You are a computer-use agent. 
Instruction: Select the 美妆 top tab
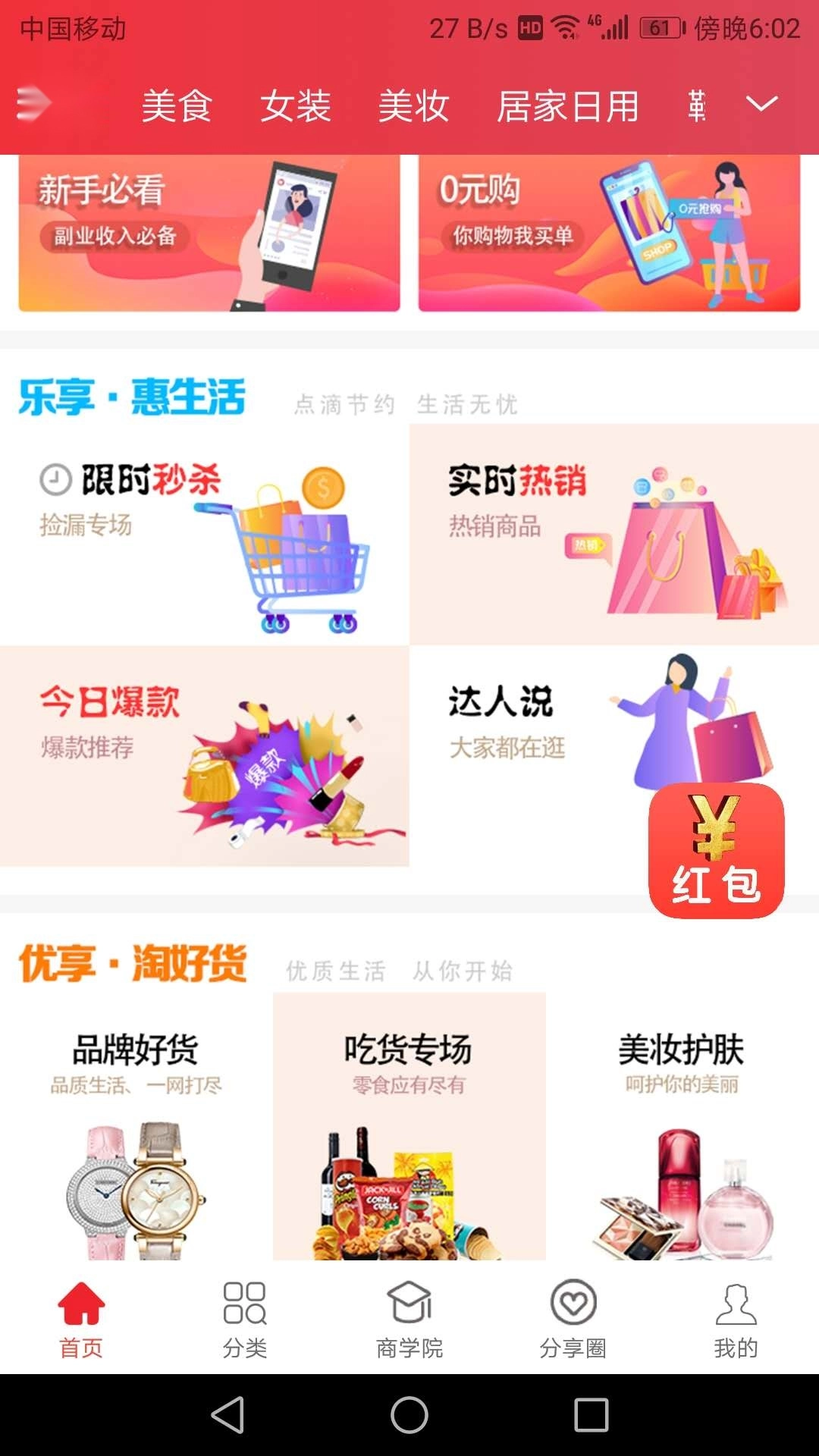pos(414,105)
